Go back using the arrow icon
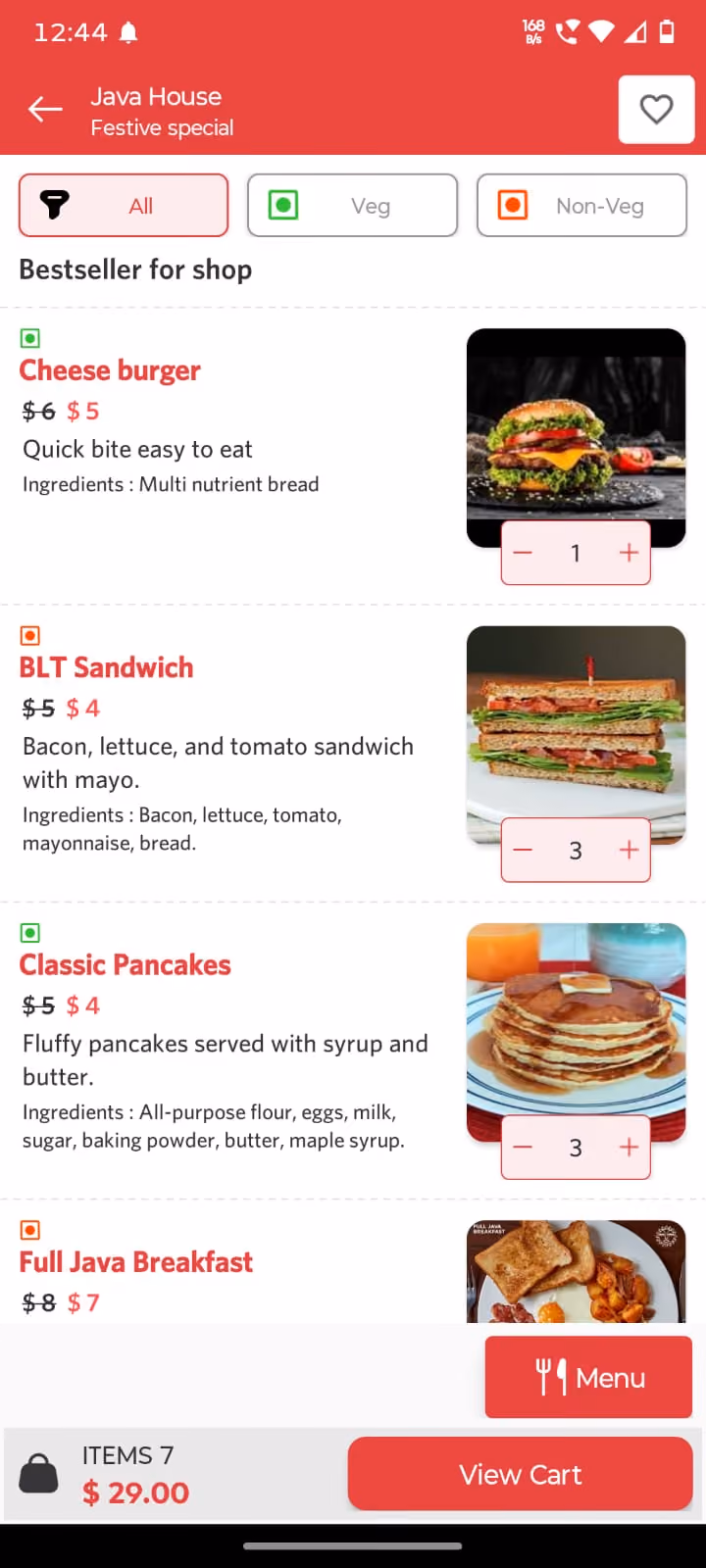This screenshot has height=1568, width=706. [x=45, y=110]
